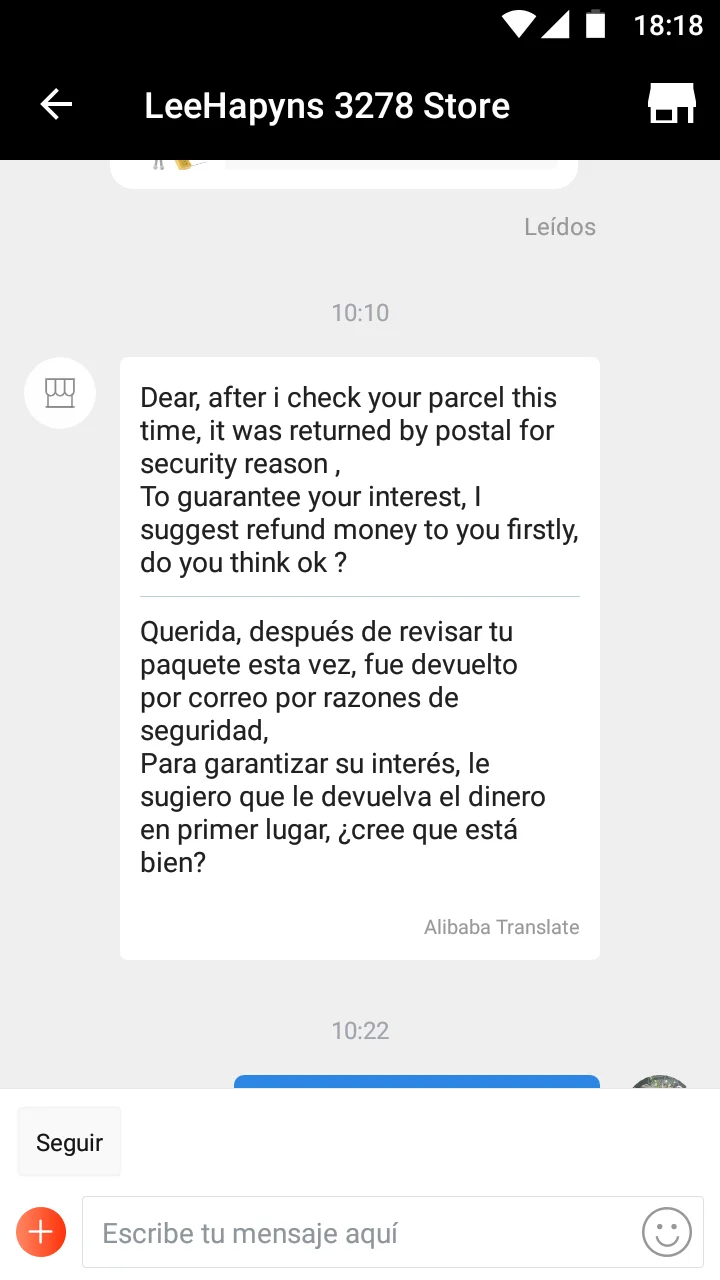720x1280 pixels.
Task: Focus the "Escribe tu mensaje aquí" field
Action: coord(360,1232)
